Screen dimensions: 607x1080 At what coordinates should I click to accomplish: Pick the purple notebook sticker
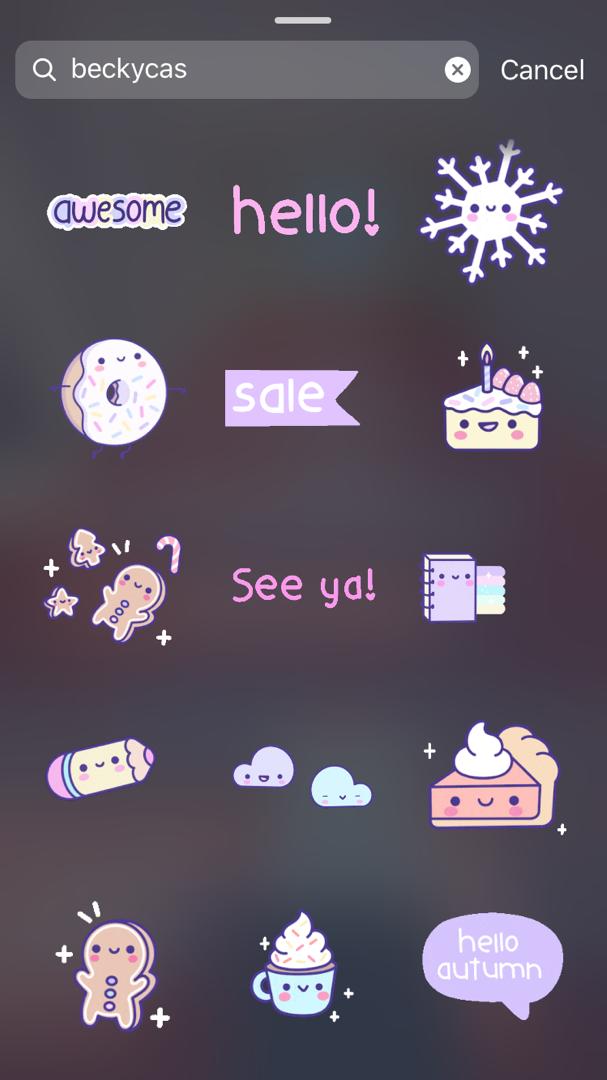(x=464, y=588)
